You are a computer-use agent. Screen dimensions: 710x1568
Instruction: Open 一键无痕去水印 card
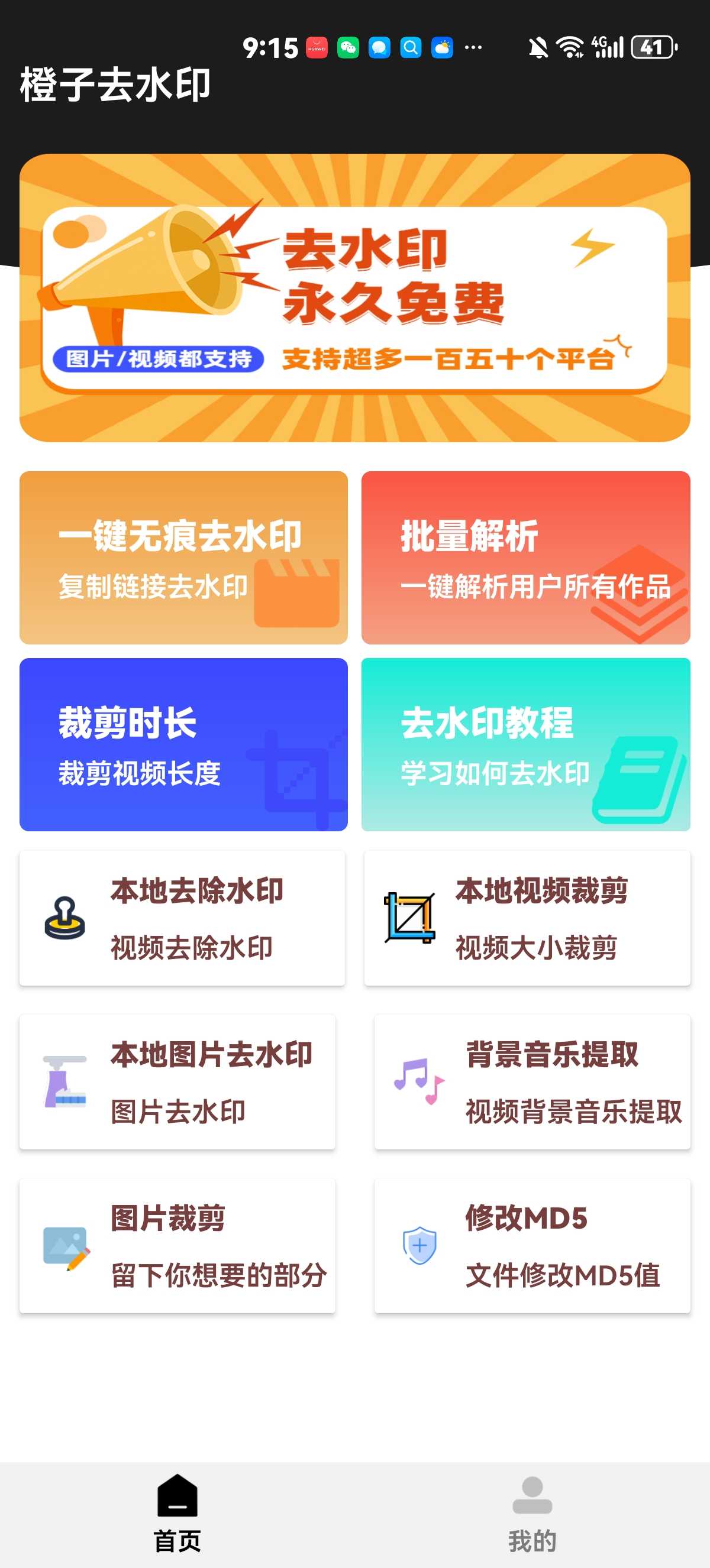pyautogui.click(x=183, y=557)
